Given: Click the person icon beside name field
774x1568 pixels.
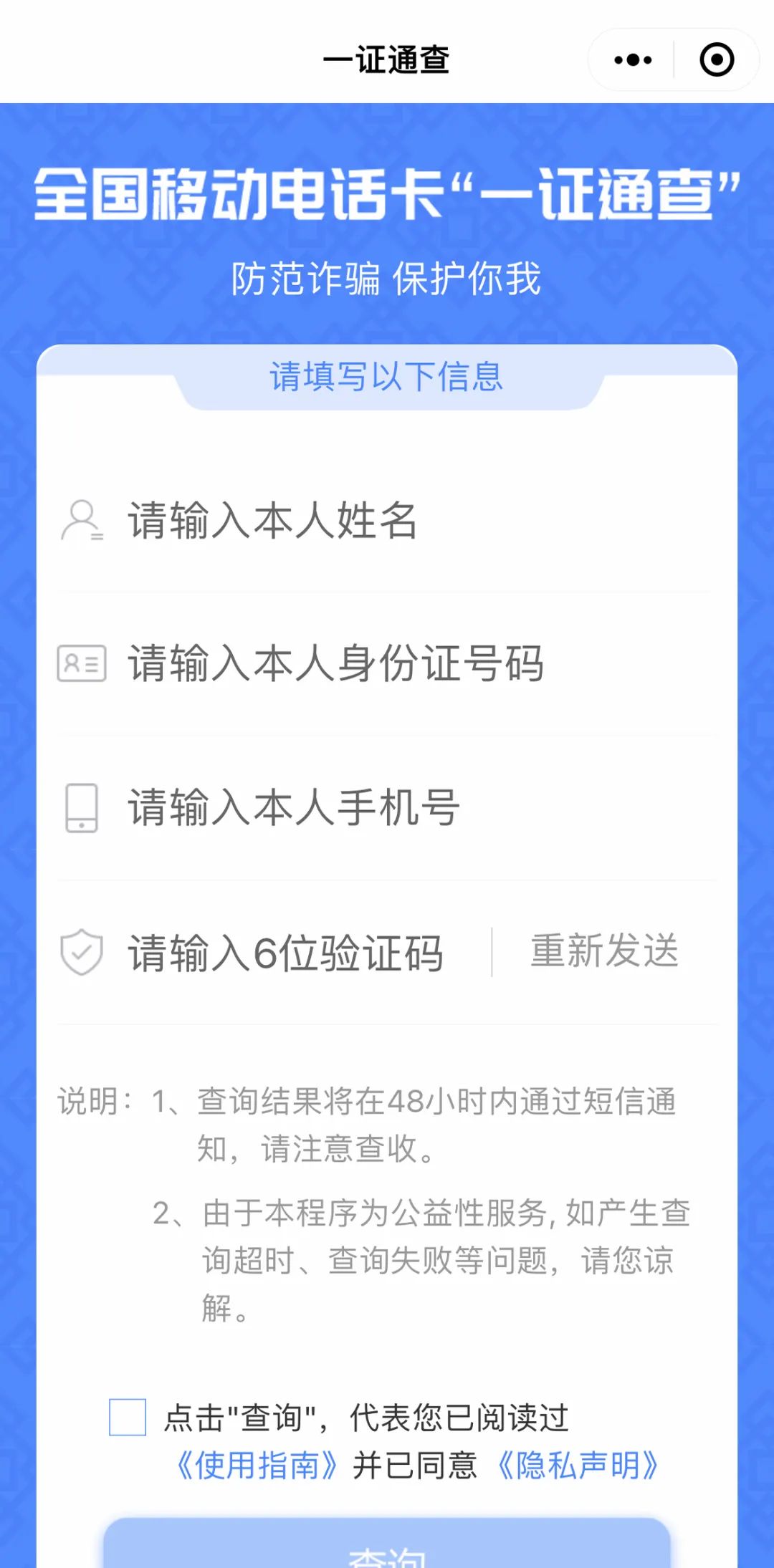Looking at the screenshot, I should pos(81,522).
